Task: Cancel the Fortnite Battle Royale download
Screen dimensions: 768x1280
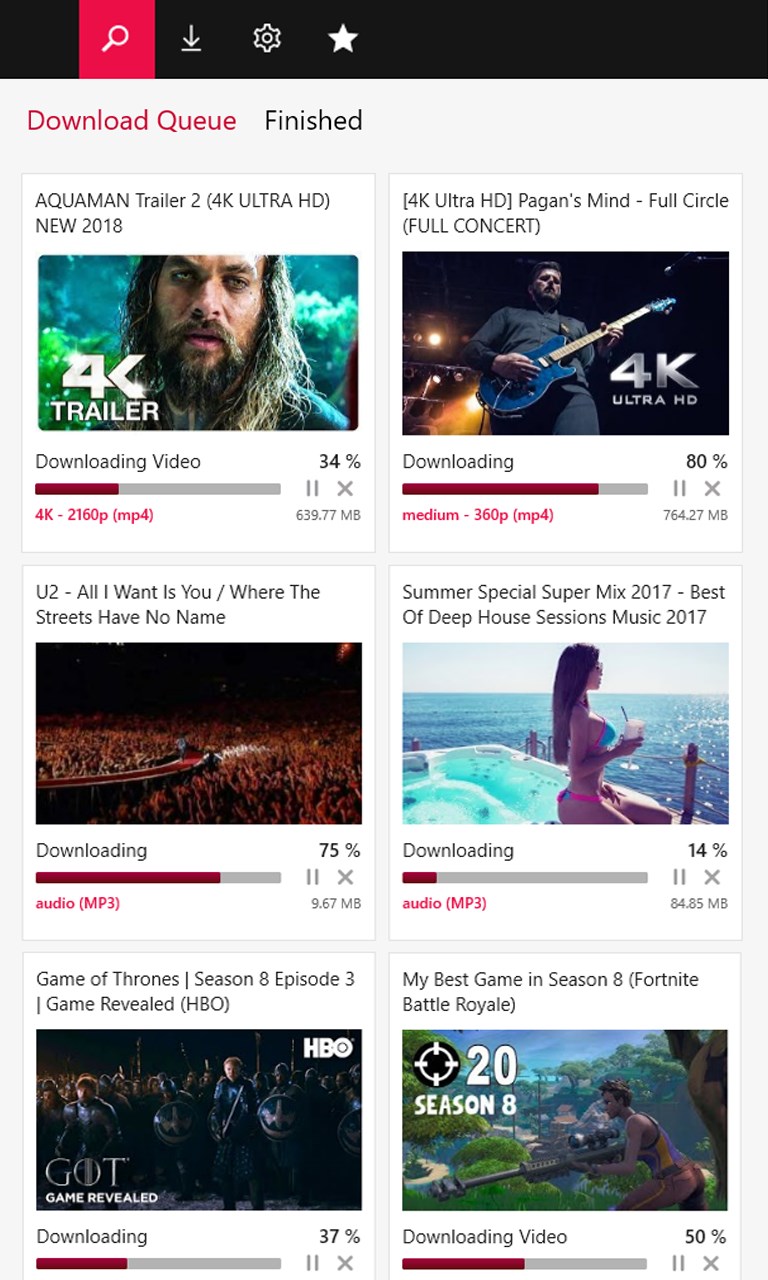Action: click(x=712, y=1263)
